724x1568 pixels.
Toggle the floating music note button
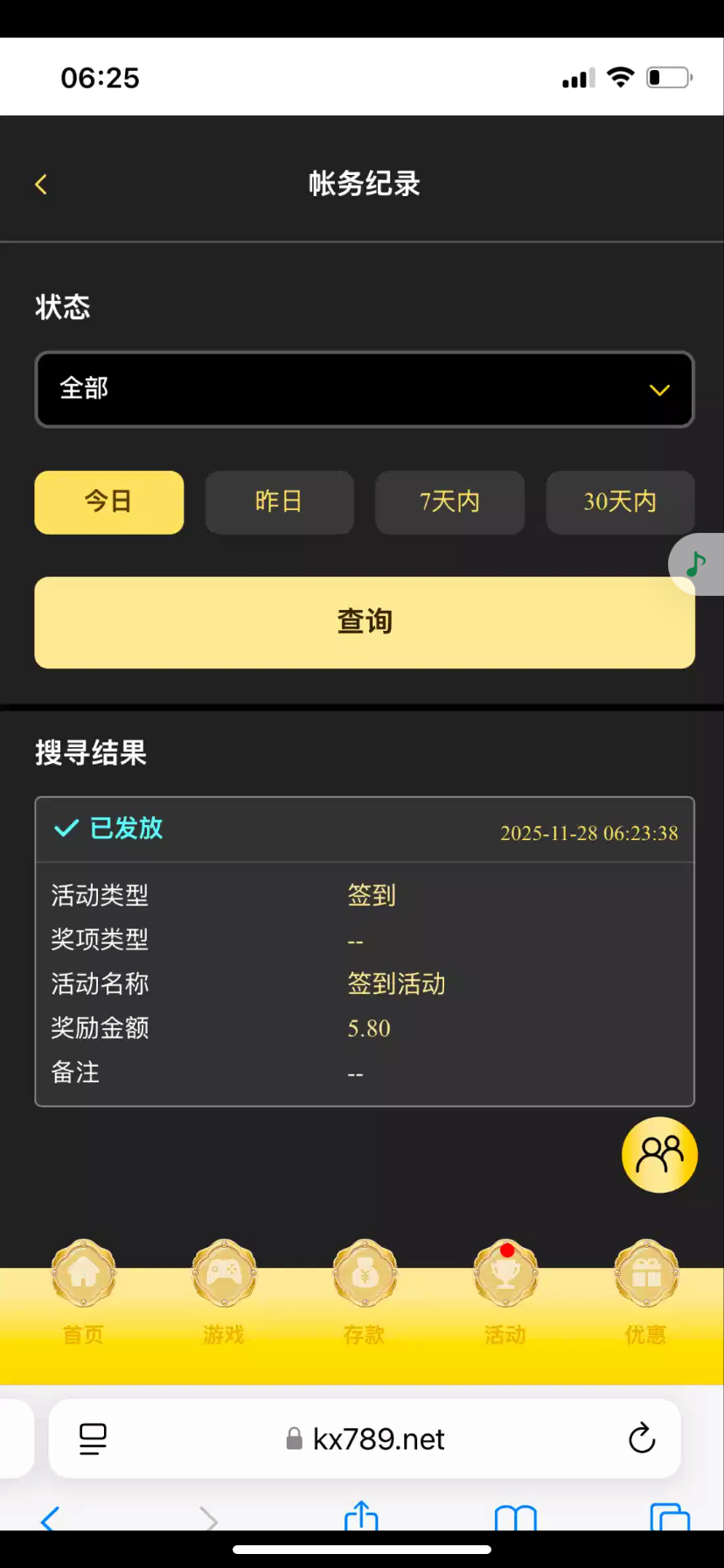(x=697, y=564)
